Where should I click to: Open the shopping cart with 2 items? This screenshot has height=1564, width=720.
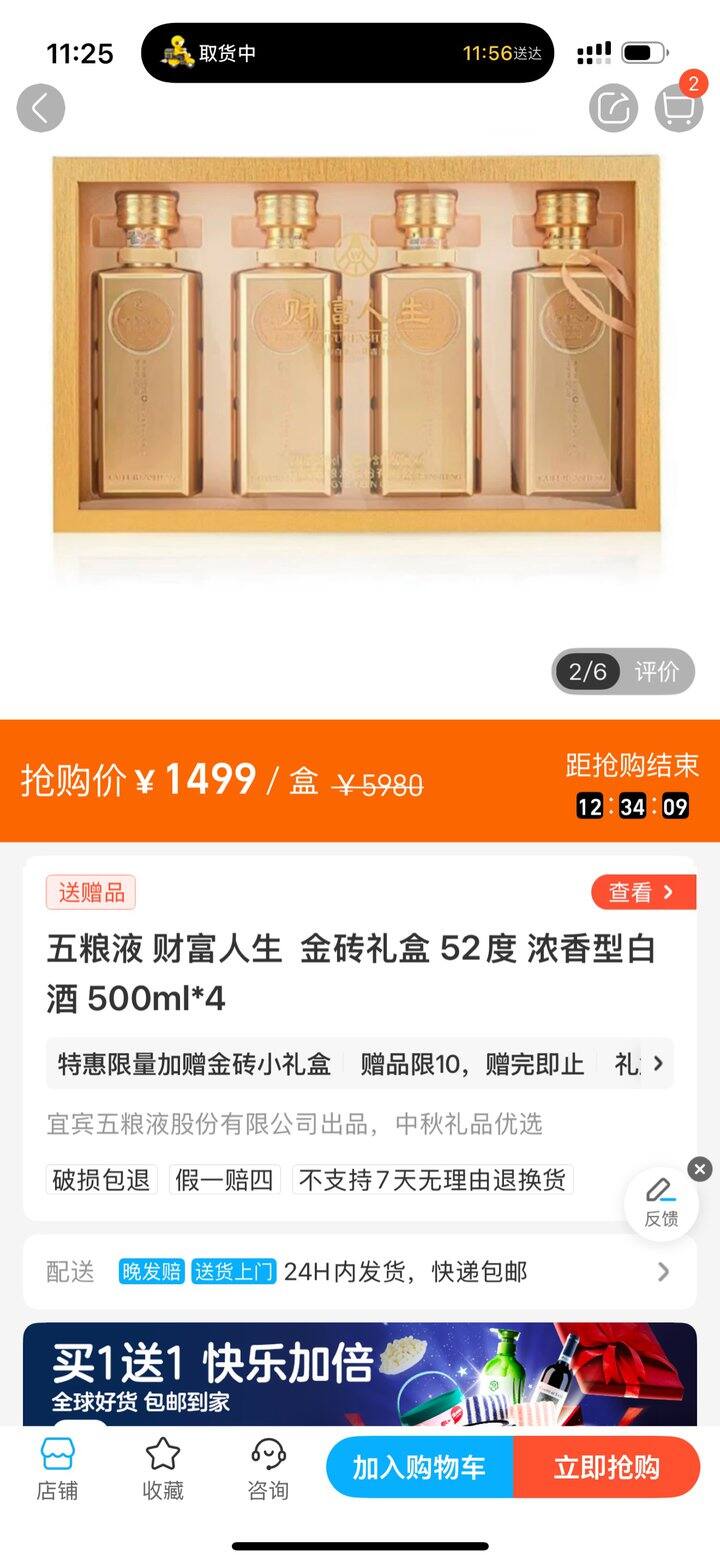click(x=679, y=108)
